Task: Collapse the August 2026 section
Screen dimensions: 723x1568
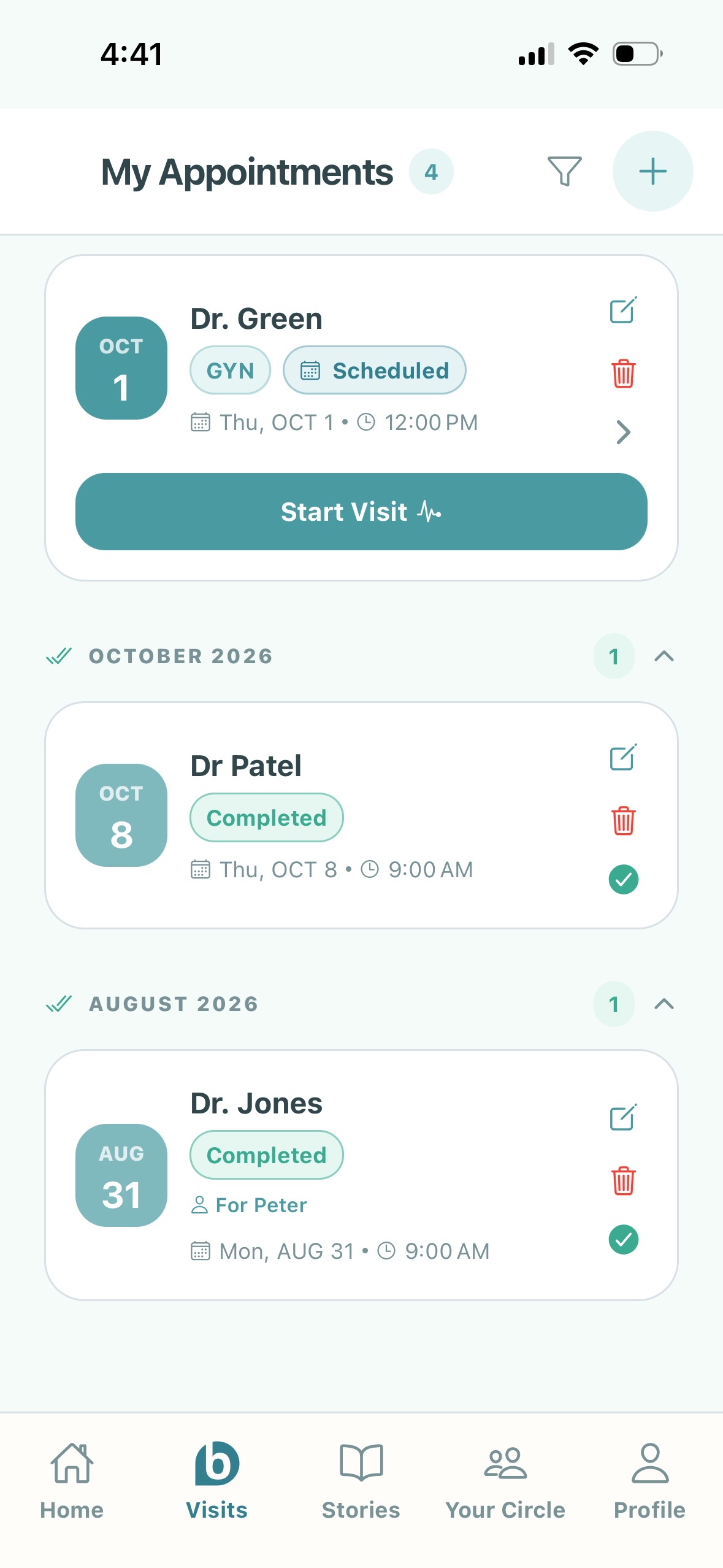Action: pyautogui.click(x=664, y=1004)
